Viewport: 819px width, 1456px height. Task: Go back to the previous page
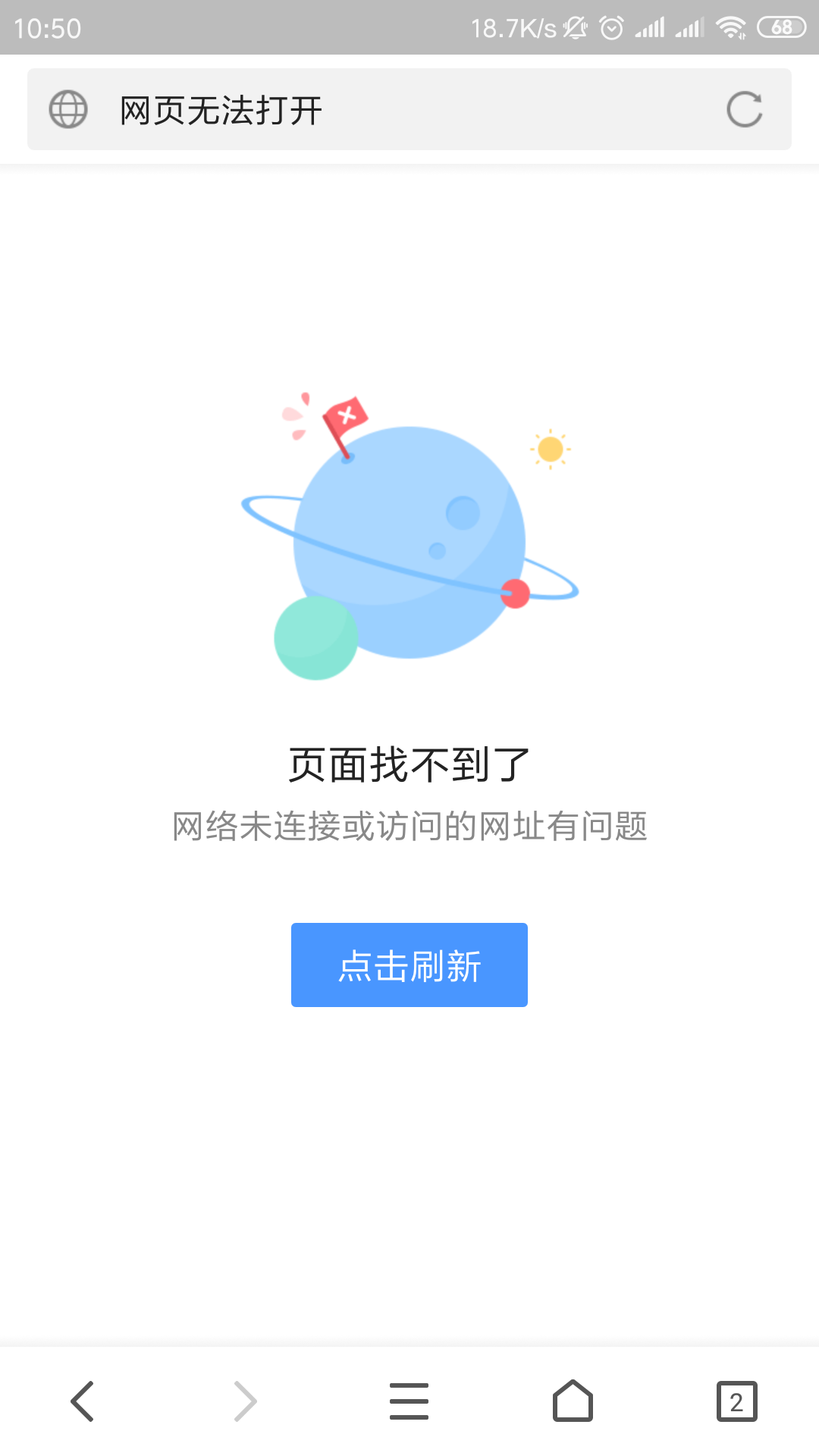(x=83, y=1401)
